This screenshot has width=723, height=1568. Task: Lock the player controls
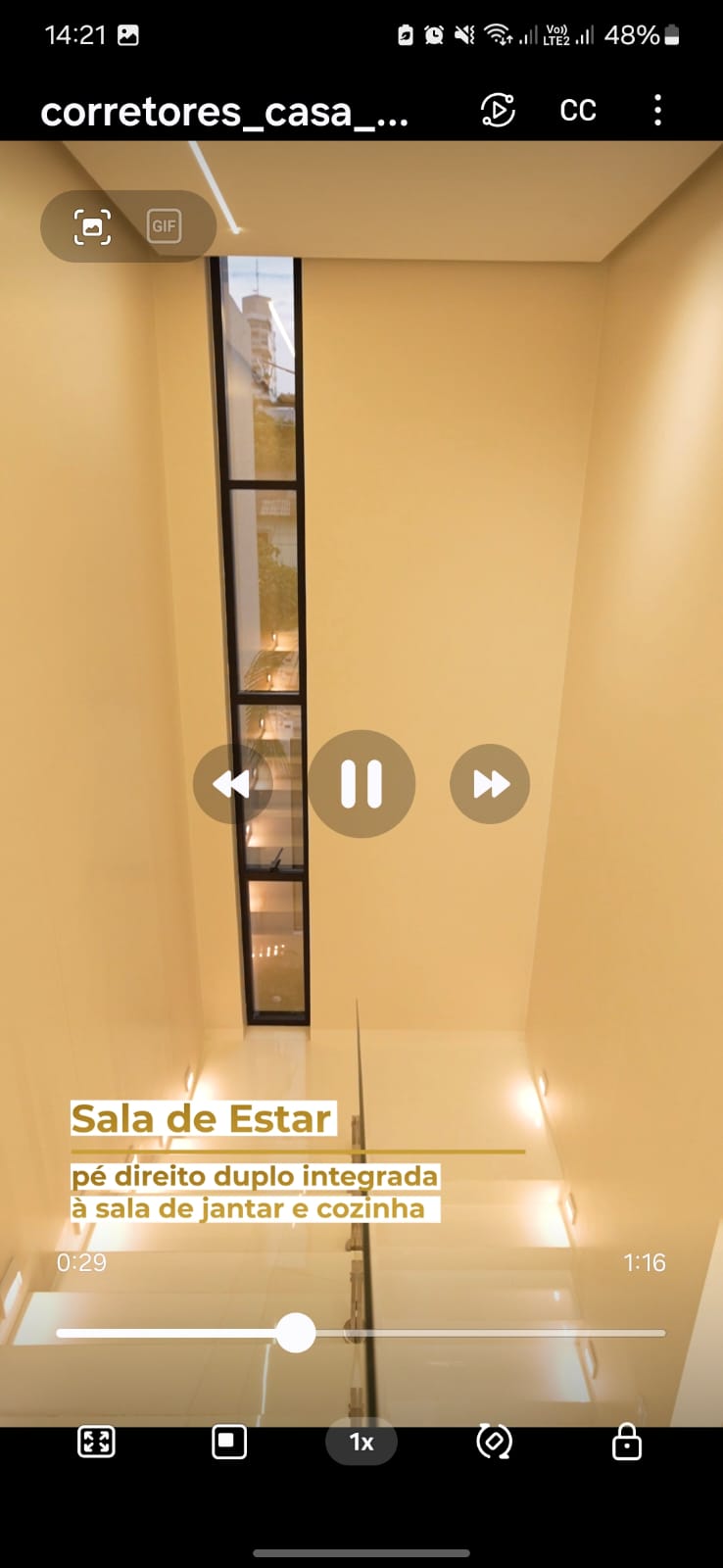pos(627,1442)
